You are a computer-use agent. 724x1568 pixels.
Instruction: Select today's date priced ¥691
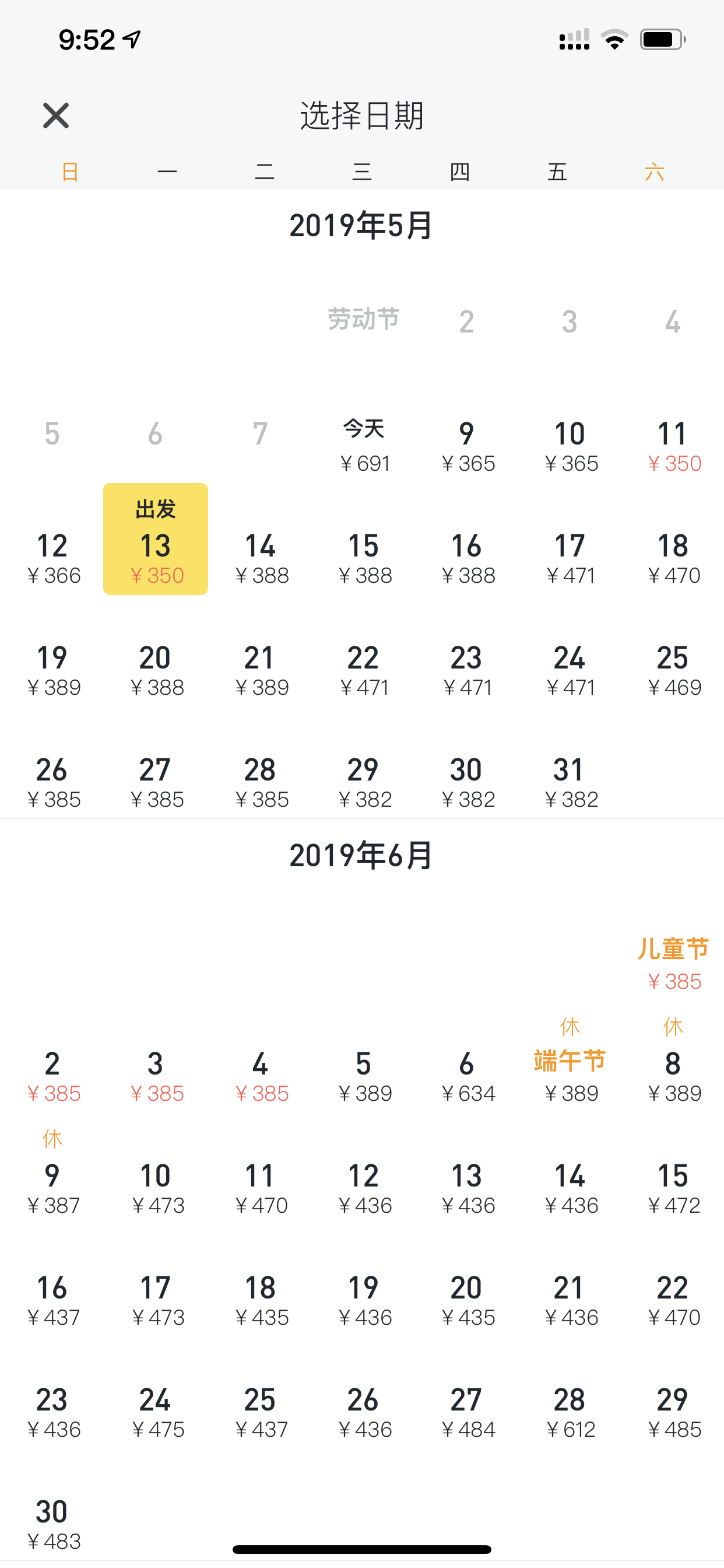[363, 446]
